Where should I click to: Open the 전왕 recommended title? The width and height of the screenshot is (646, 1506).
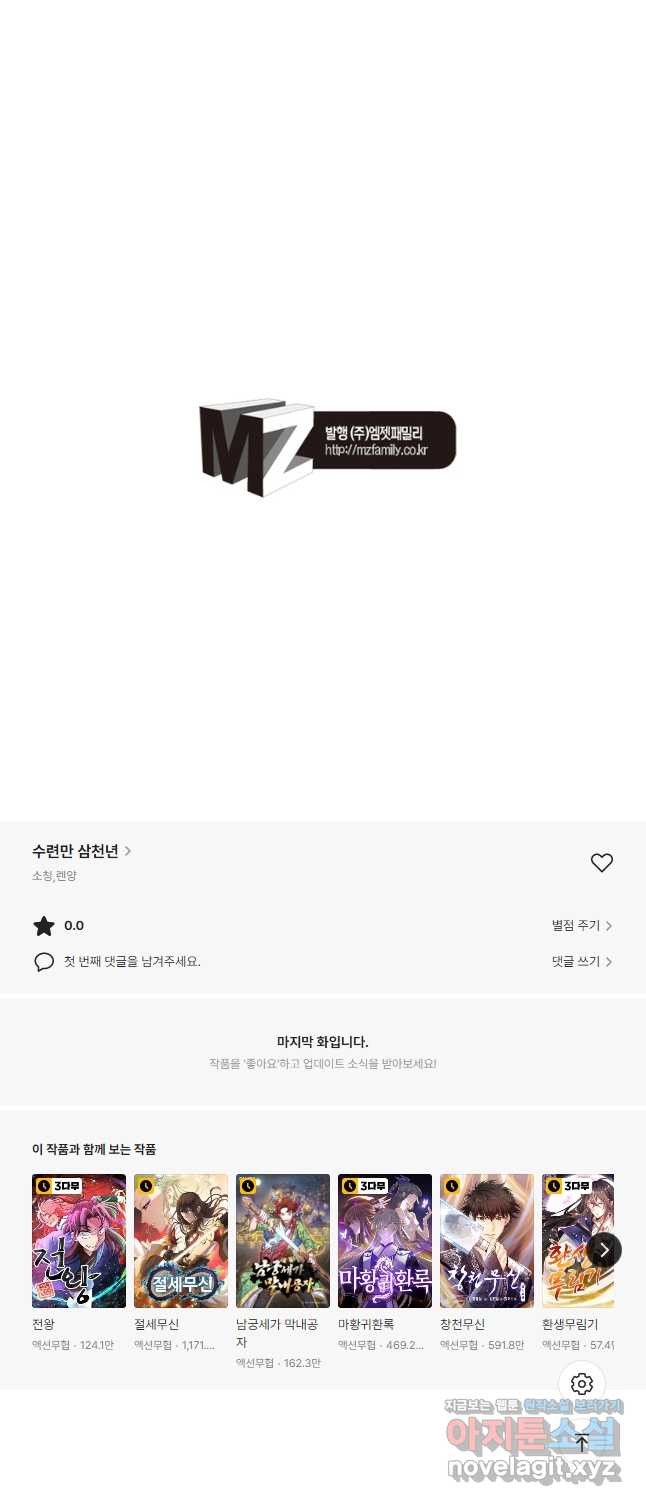point(79,1241)
